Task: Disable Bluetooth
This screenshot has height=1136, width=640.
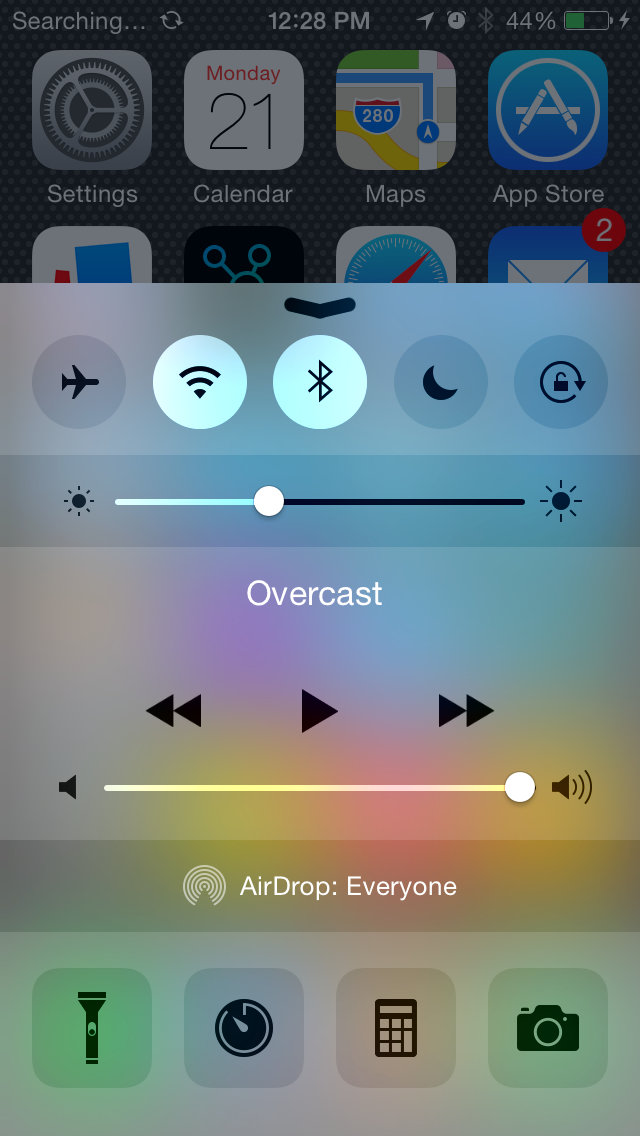Action: click(320, 382)
